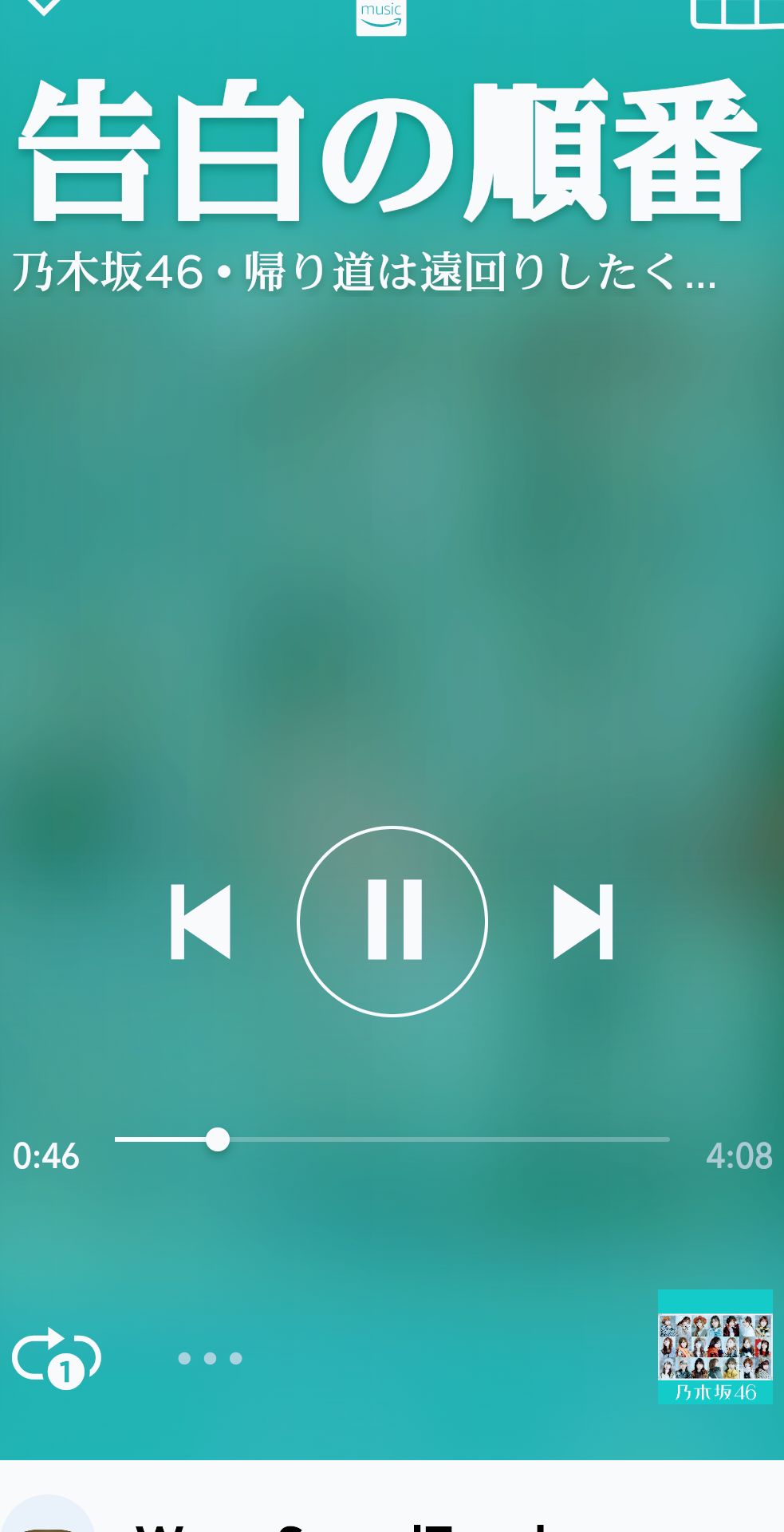The height and width of the screenshot is (1532, 784).
Task: Open the 乃木坂46 album artwork thumbnail
Action: [715, 1347]
